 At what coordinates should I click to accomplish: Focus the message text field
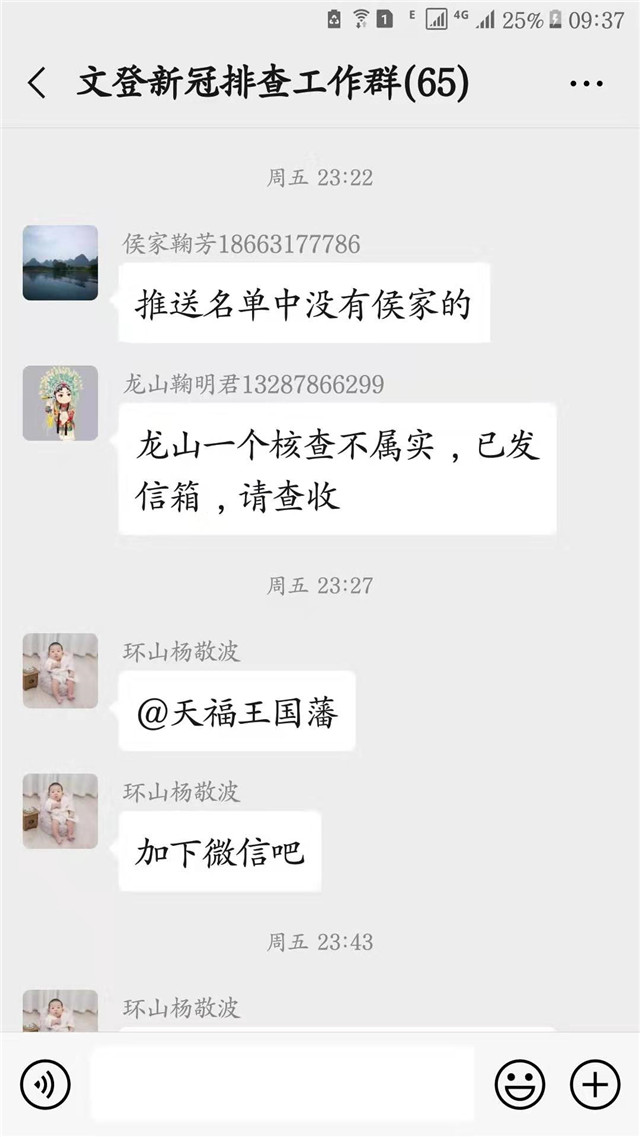click(282, 1085)
